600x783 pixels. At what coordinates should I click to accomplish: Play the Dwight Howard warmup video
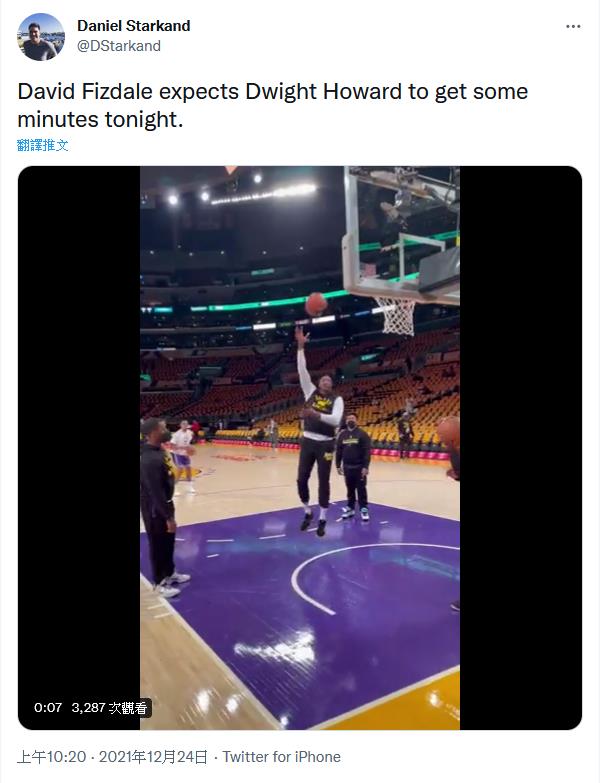(x=300, y=447)
